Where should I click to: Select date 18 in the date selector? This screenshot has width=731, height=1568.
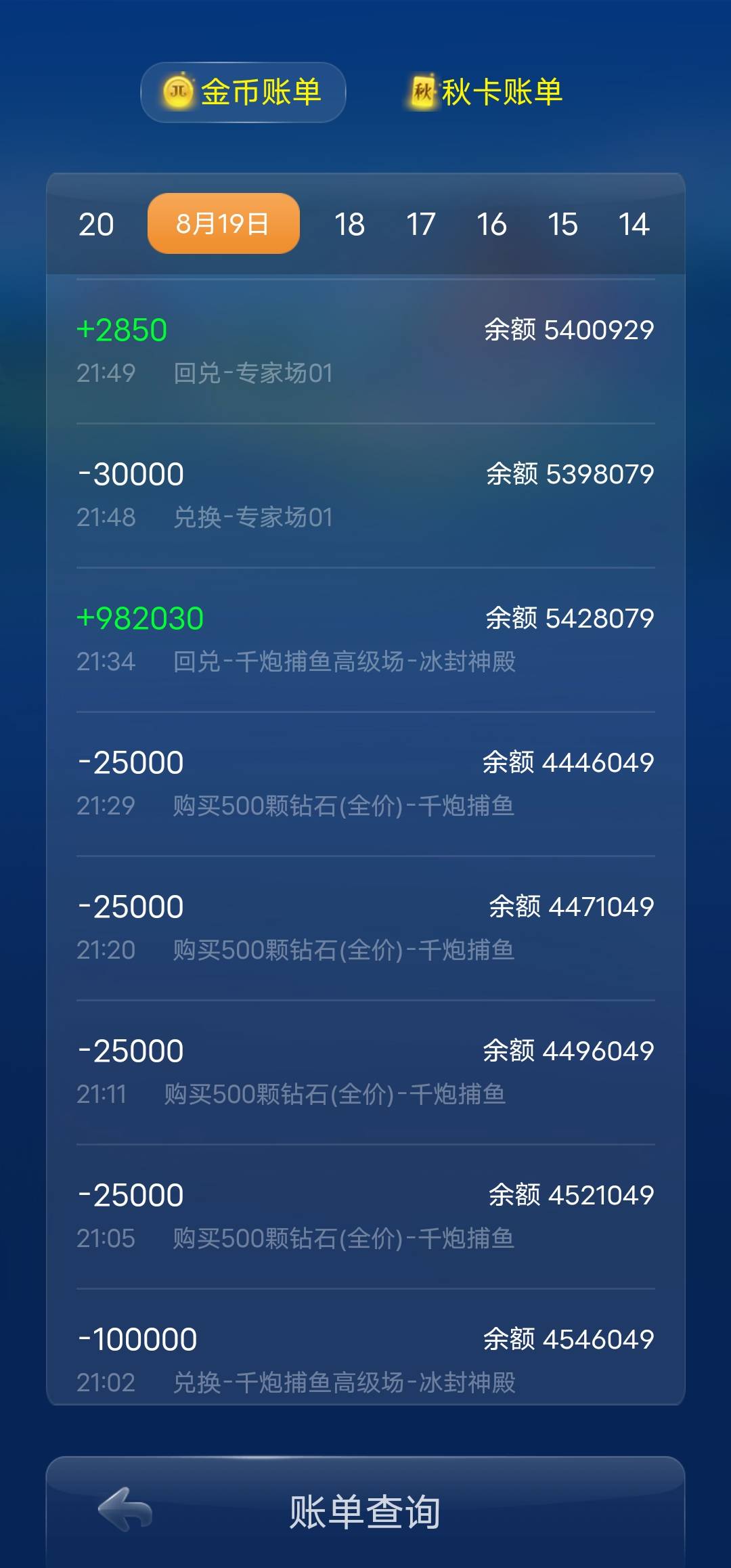pyautogui.click(x=349, y=223)
